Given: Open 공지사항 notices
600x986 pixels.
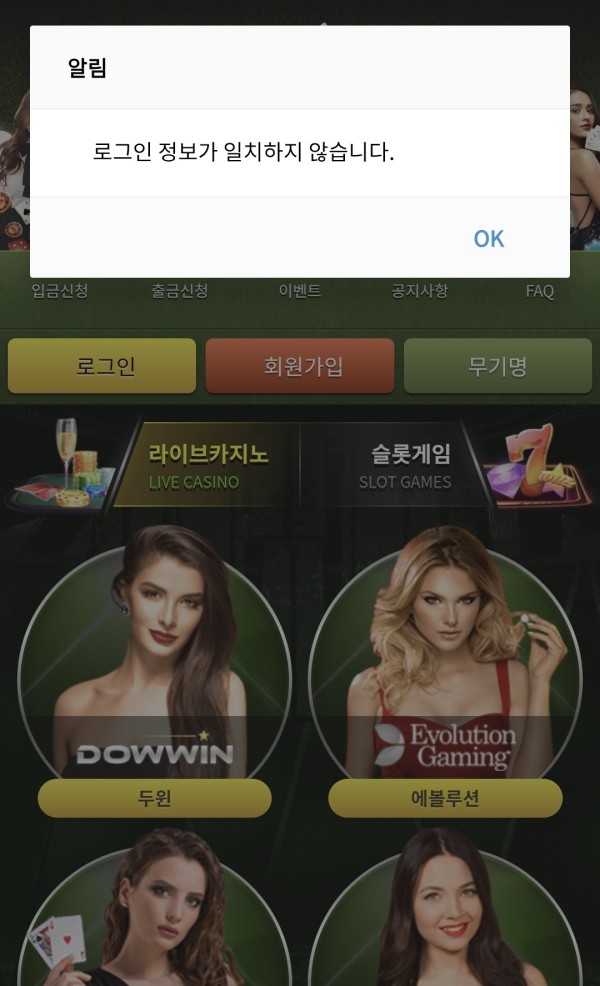Looking at the screenshot, I should coord(420,291).
